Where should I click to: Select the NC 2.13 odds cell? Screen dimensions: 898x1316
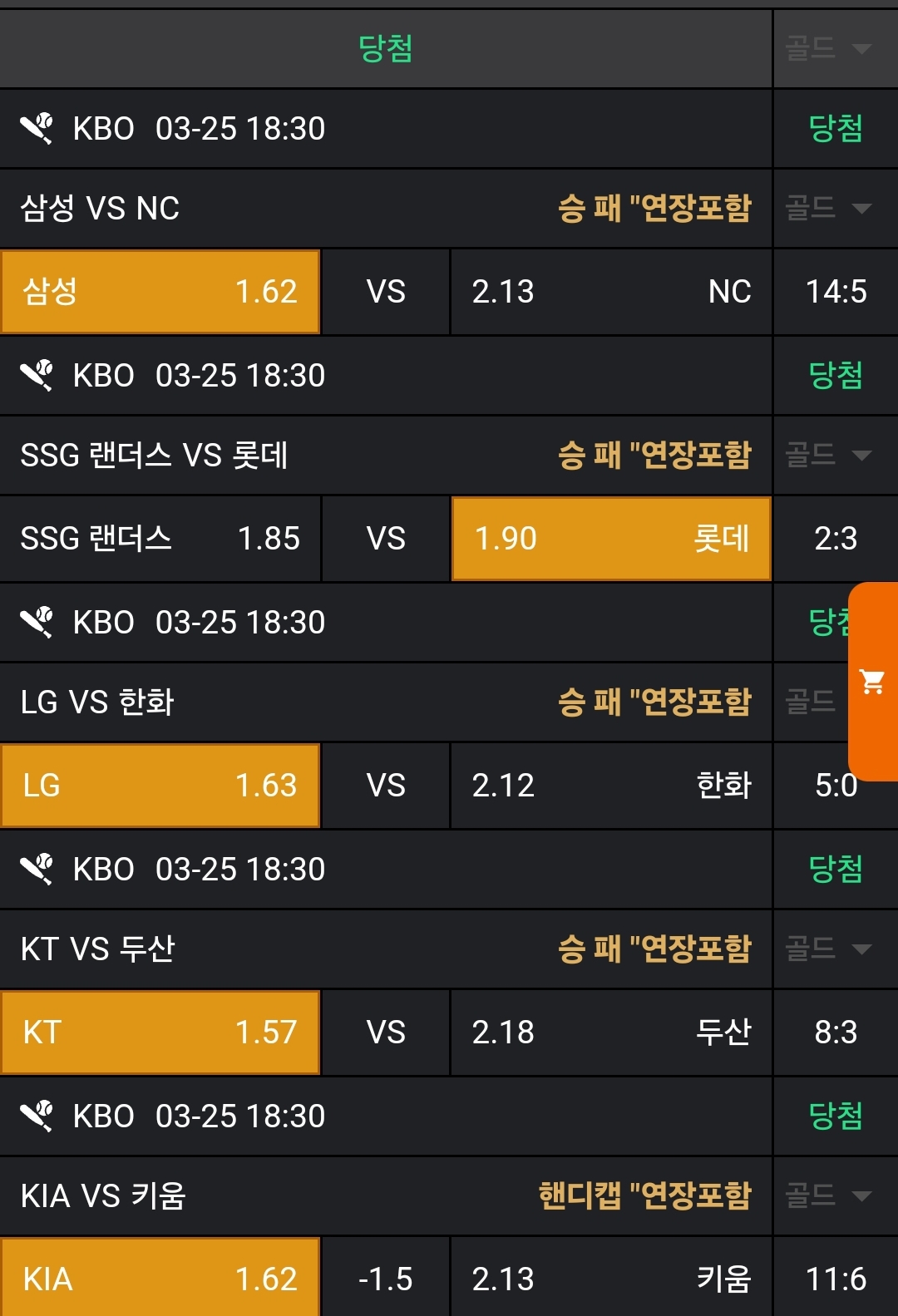pyautogui.click(x=611, y=292)
